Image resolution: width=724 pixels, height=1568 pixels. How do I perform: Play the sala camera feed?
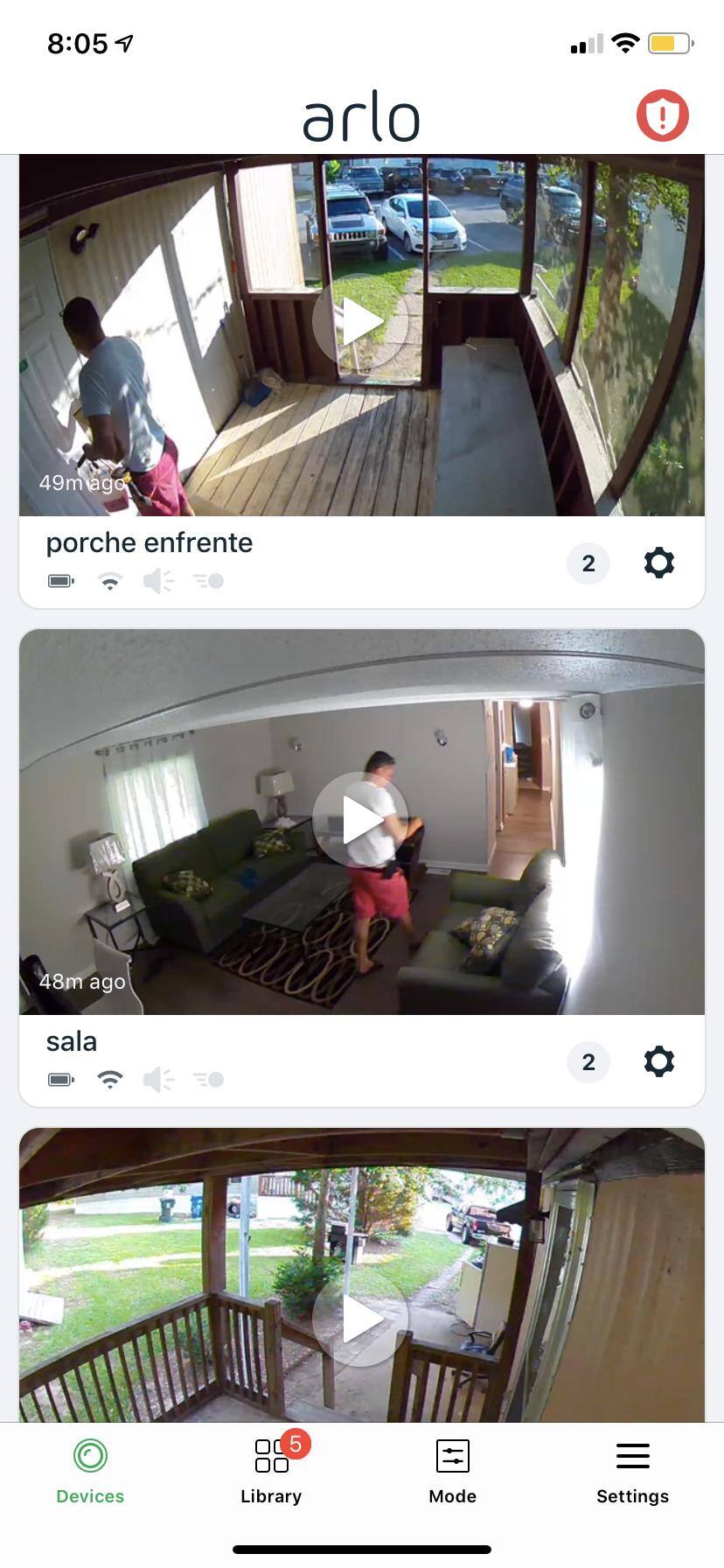(x=360, y=820)
